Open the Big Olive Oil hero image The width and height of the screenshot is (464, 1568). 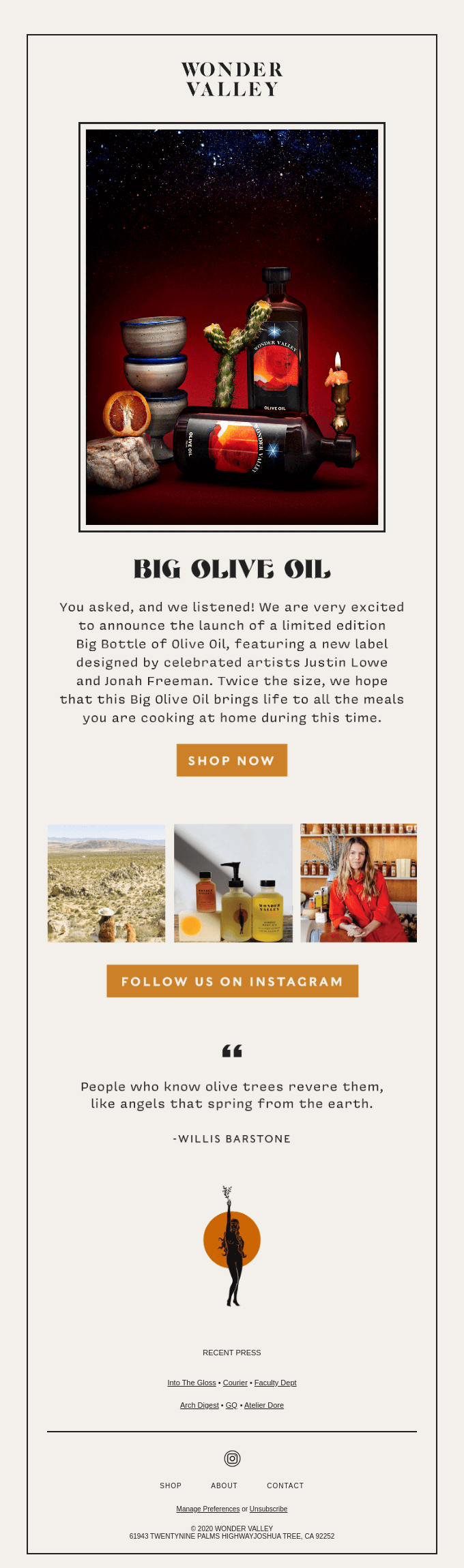(232, 327)
